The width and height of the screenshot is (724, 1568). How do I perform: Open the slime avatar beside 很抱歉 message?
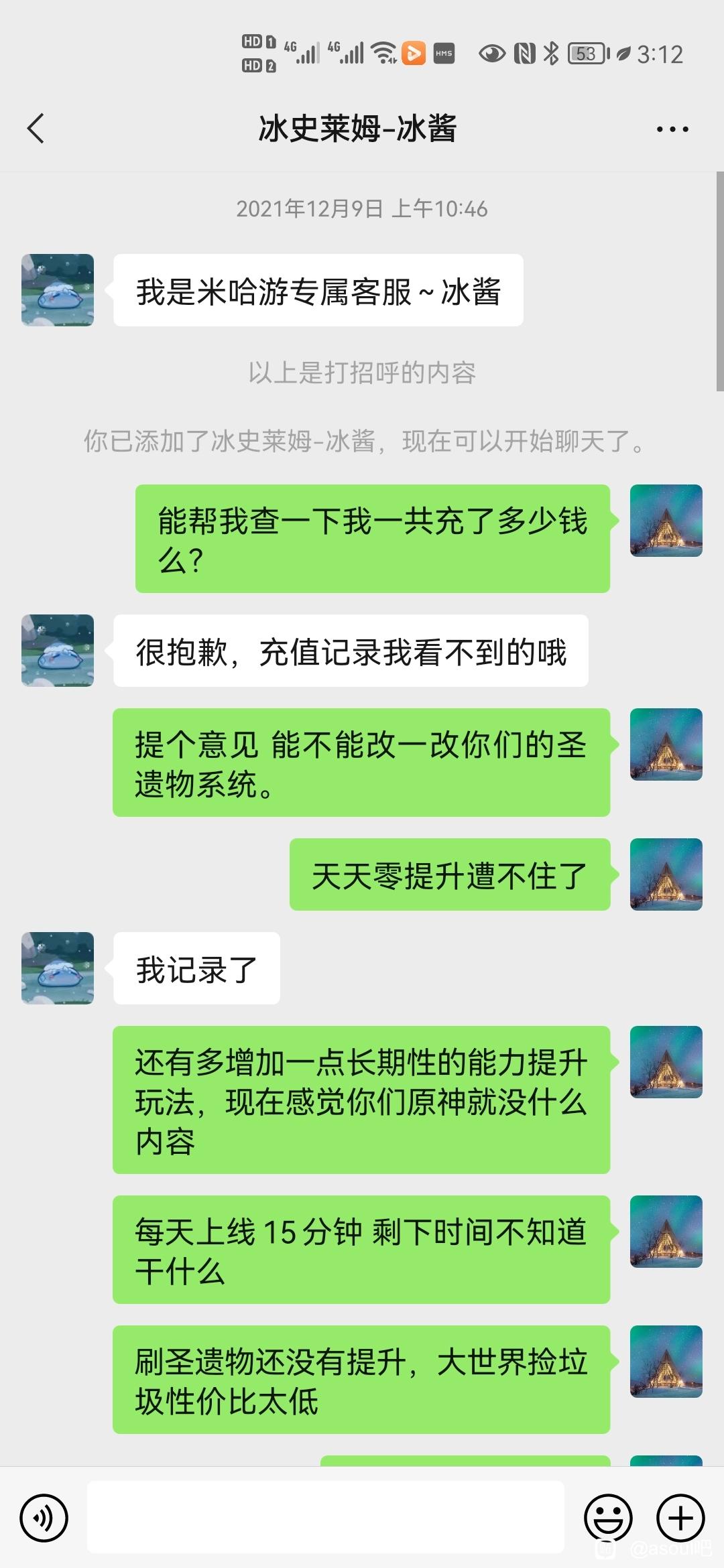click(58, 651)
